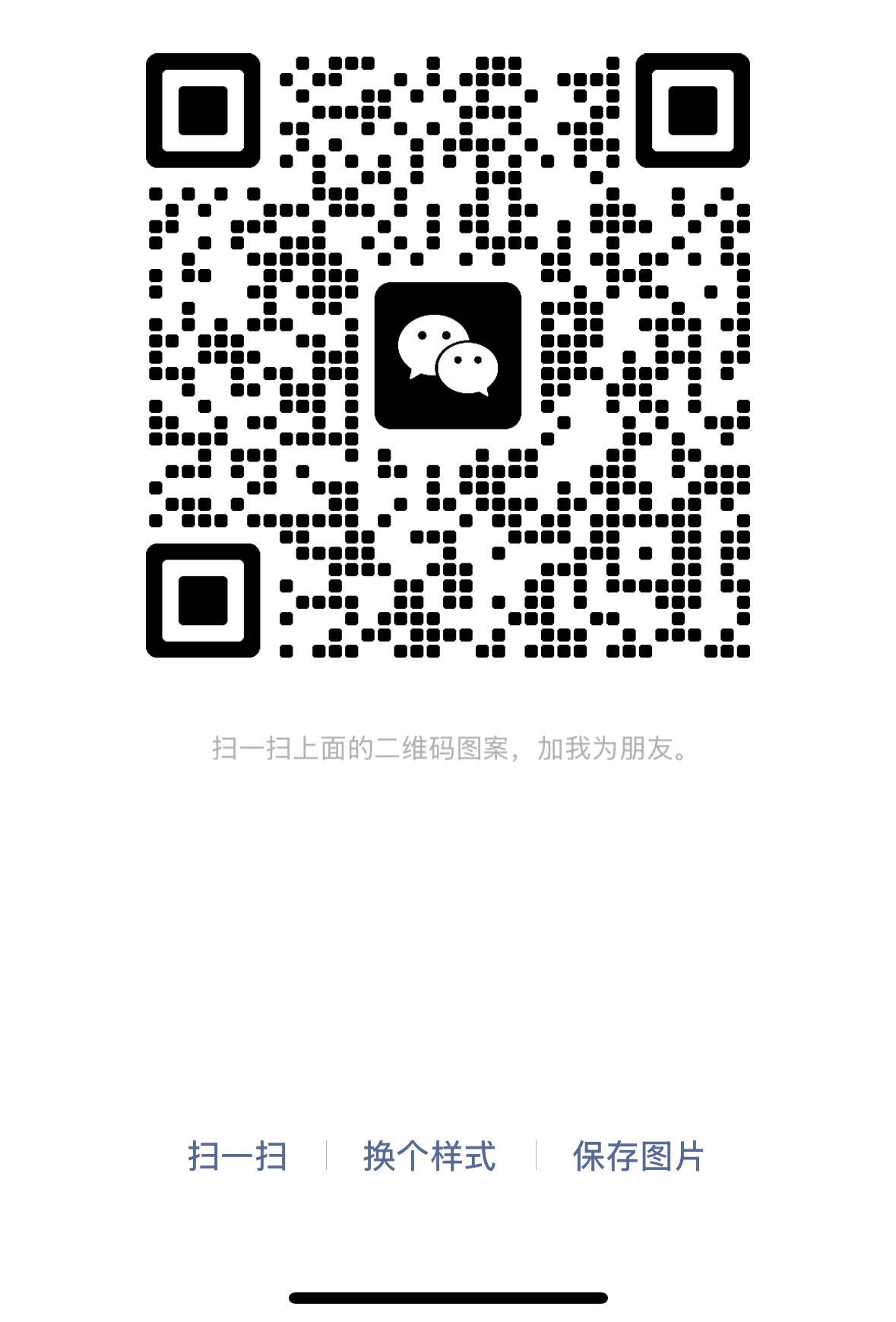Save the QR image via 保存图片
The image size is (896, 1322).
(638, 1156)
